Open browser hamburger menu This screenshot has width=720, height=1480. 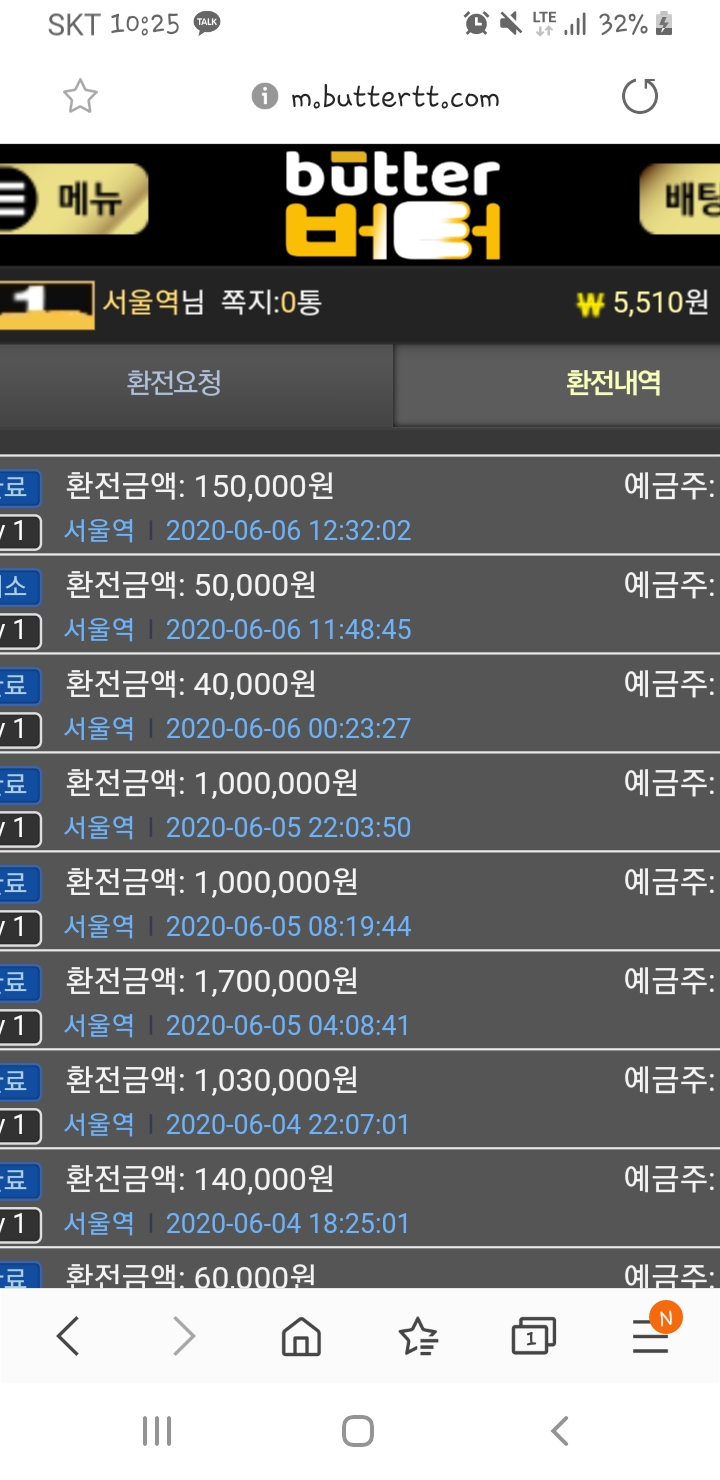pos(651,1336)
